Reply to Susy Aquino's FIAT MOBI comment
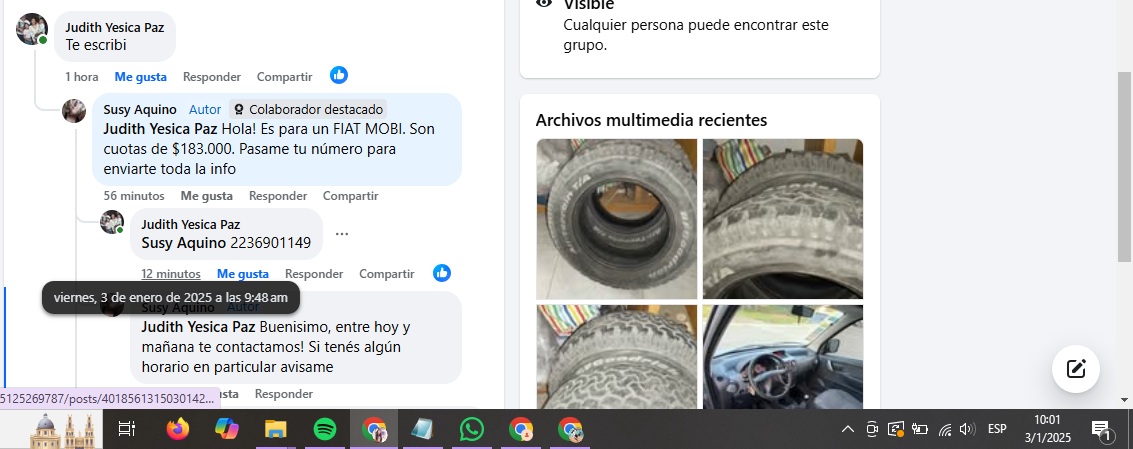Screen dimensions: 1133x449 (x=278, y=196)
